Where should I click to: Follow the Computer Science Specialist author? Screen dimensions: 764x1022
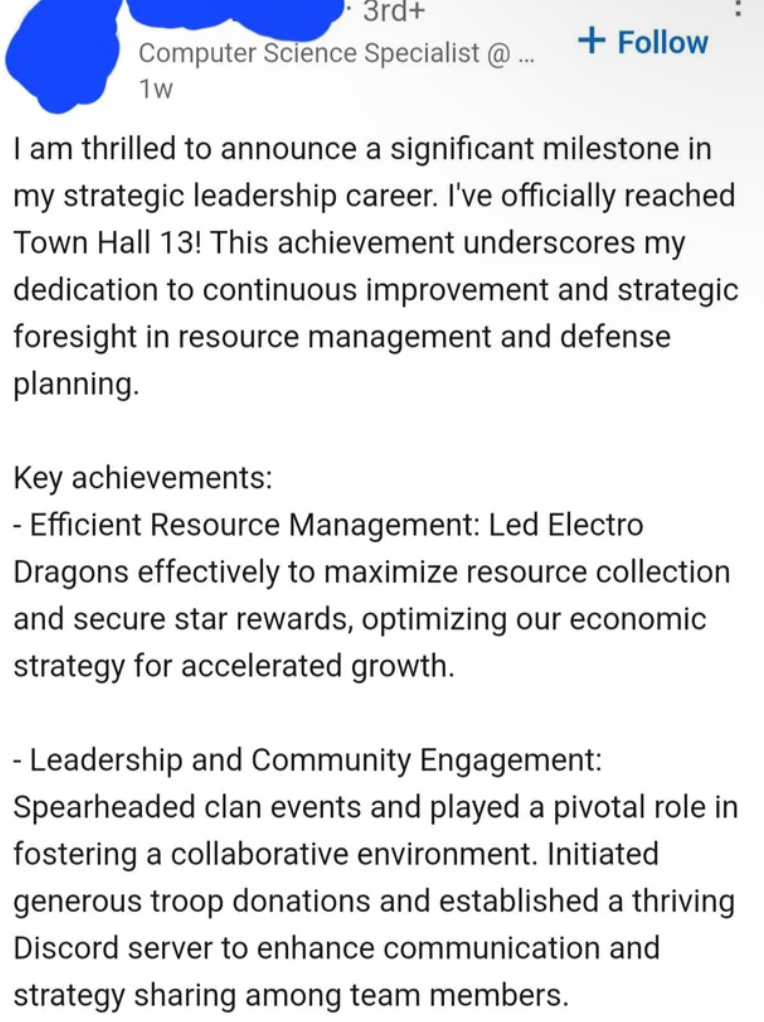(643, 42)
